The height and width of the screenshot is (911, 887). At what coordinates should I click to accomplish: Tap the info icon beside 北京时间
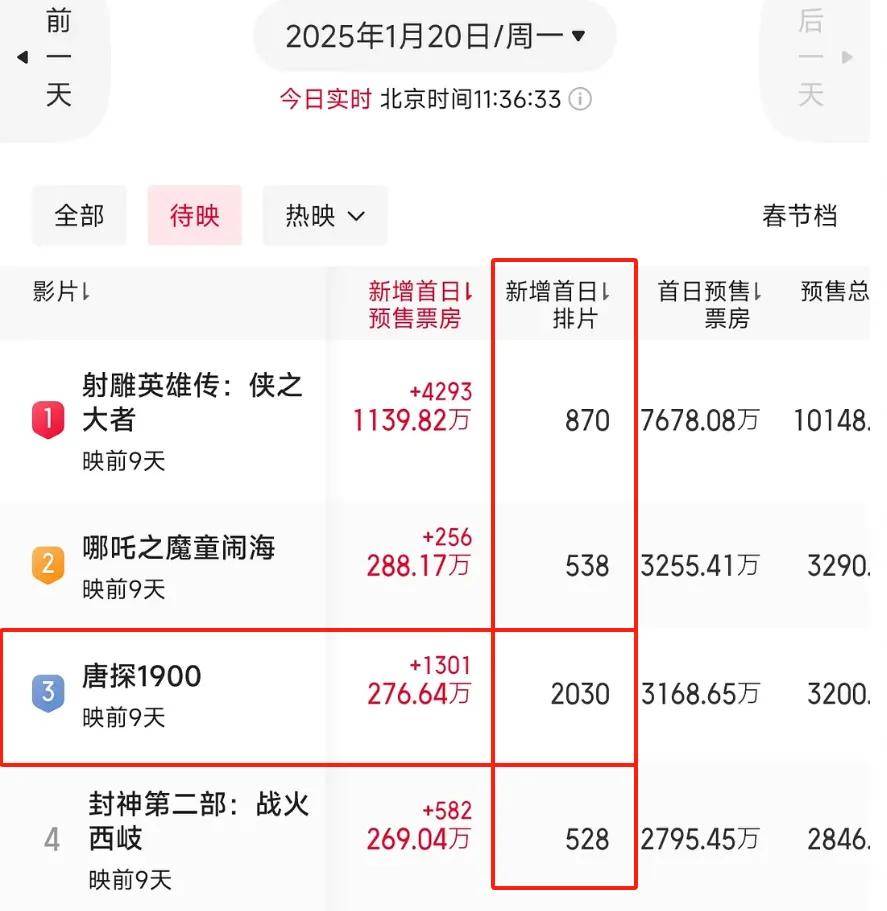pyautogui.click(x=580, y=100)
